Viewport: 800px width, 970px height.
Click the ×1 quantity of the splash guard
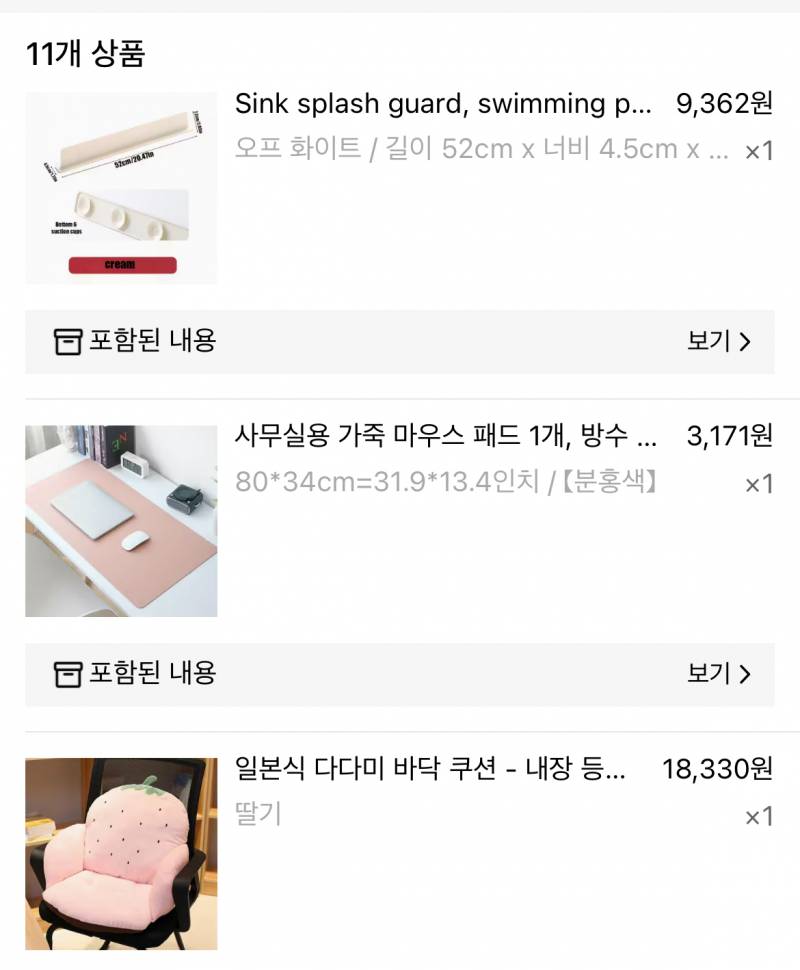[x=757, y=148]
